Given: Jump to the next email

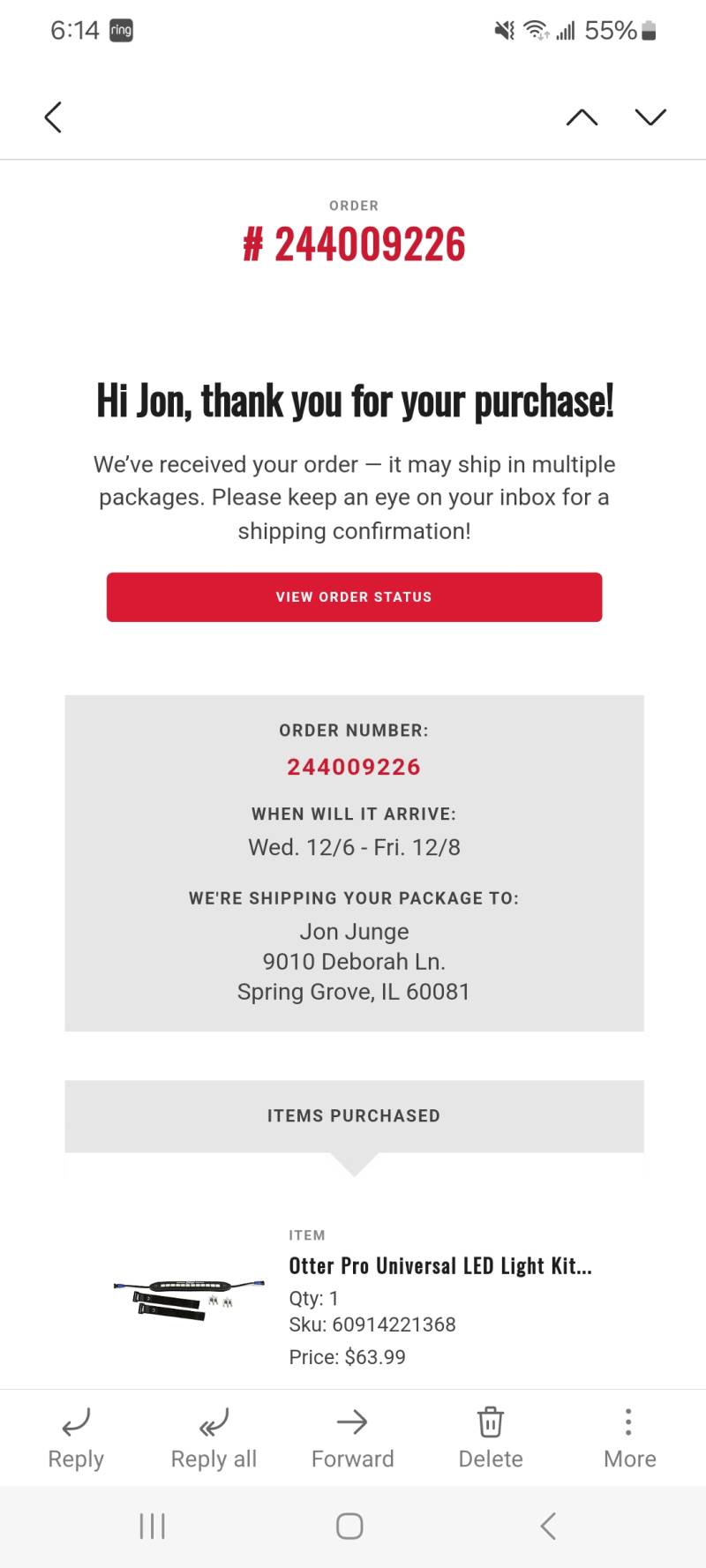Looking at the screenshot, I should [x=650, y=117].
